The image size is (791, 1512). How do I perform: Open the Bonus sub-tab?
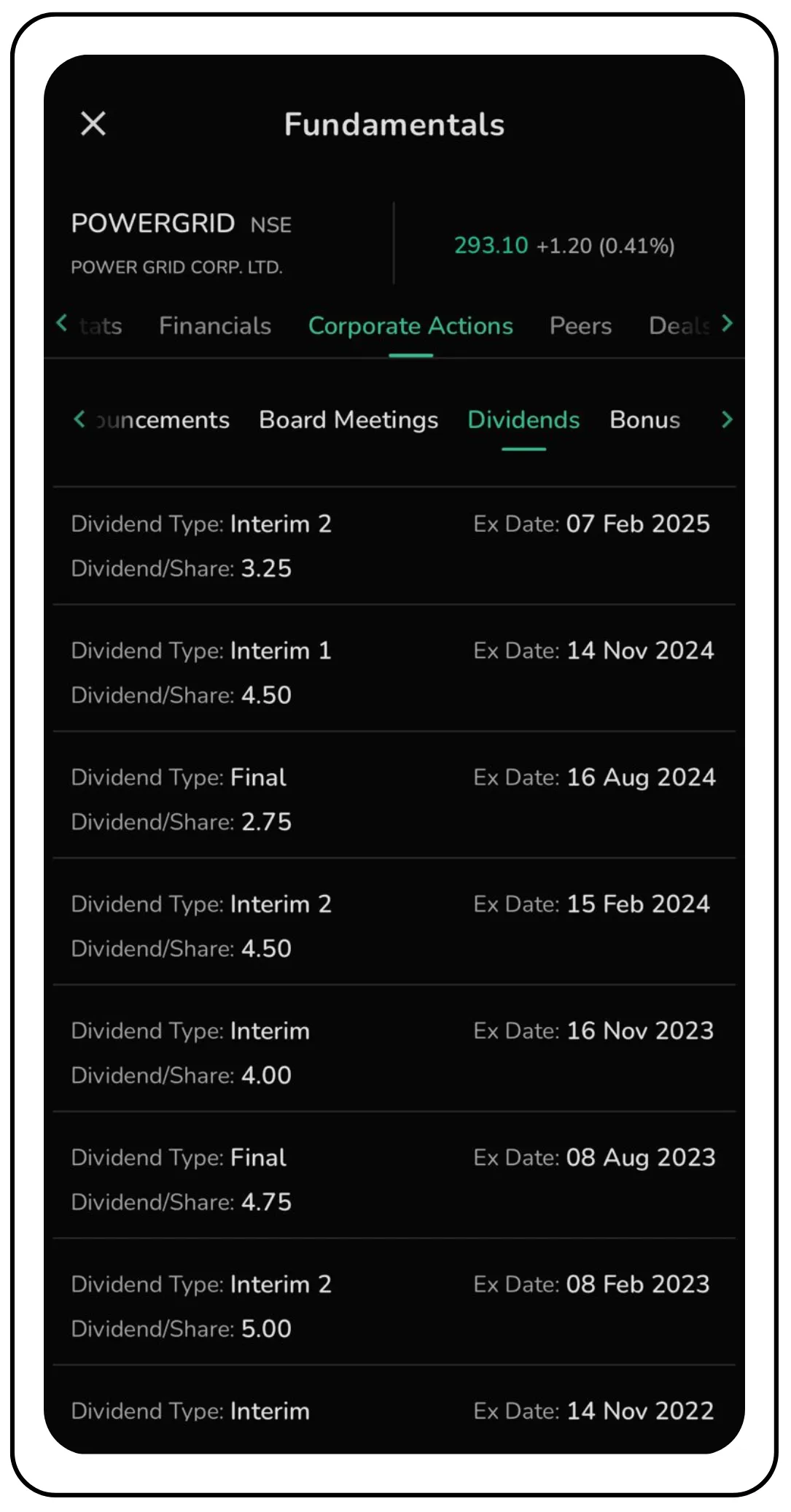pyautogui.click(x=644, y=420)
